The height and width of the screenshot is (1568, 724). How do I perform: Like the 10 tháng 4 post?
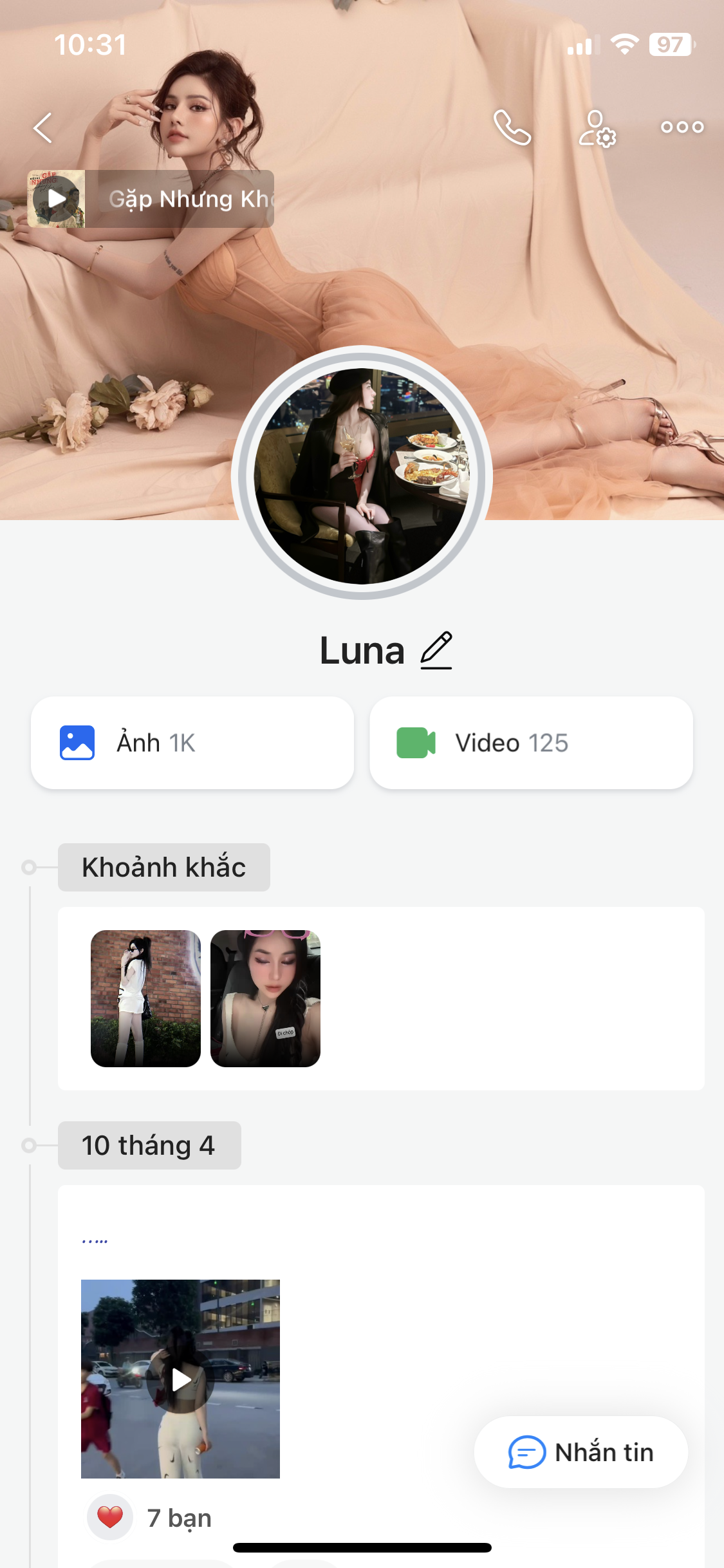110,1517
